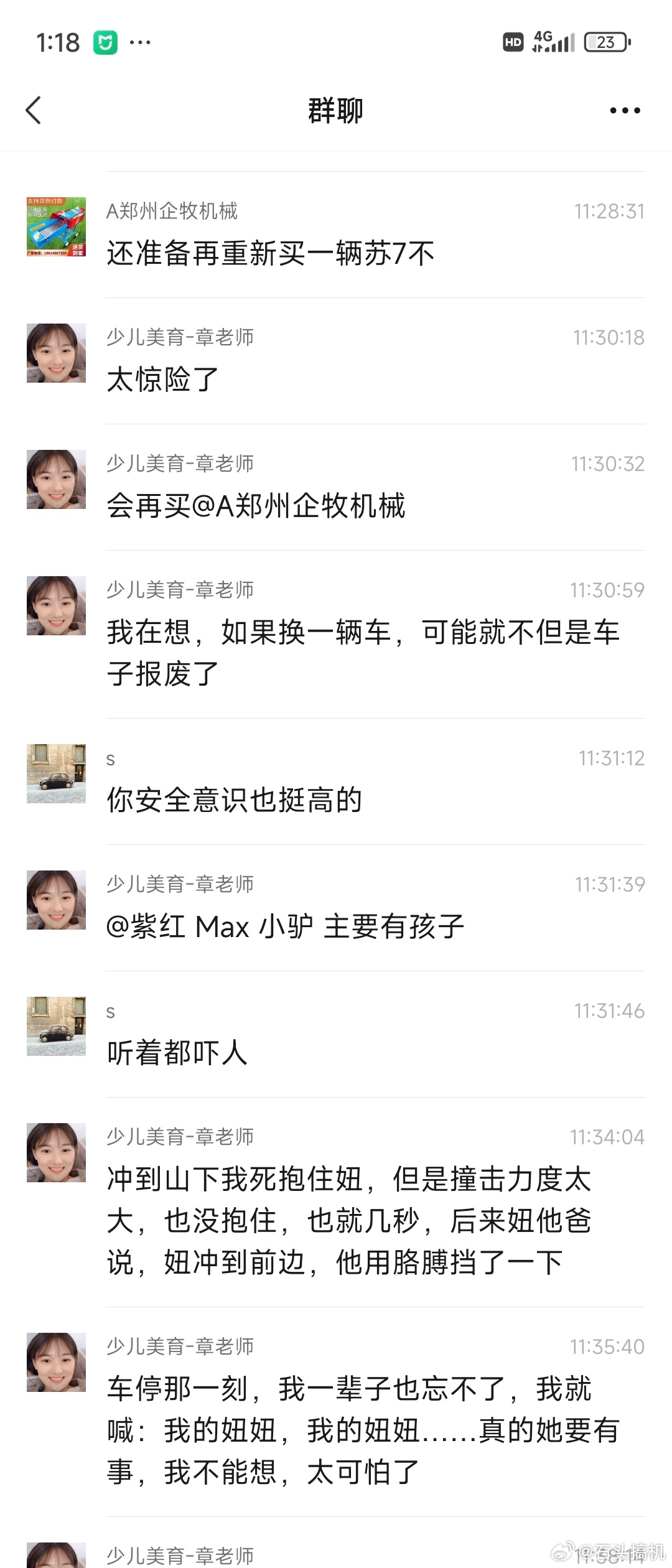
Task: Click the HD indicator in the status bar
Action: [513, 41]
